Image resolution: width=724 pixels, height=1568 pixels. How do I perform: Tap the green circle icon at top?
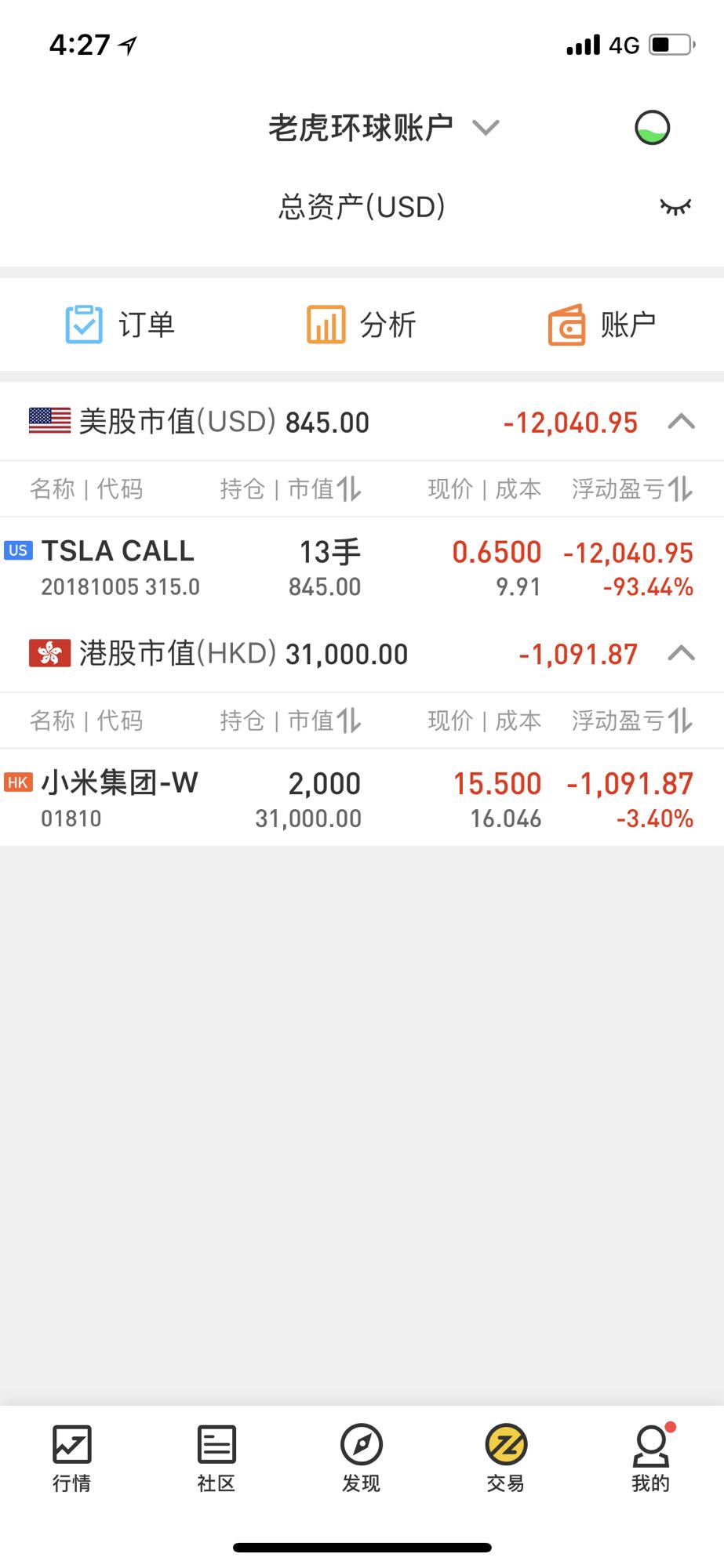tap(652, 128)
